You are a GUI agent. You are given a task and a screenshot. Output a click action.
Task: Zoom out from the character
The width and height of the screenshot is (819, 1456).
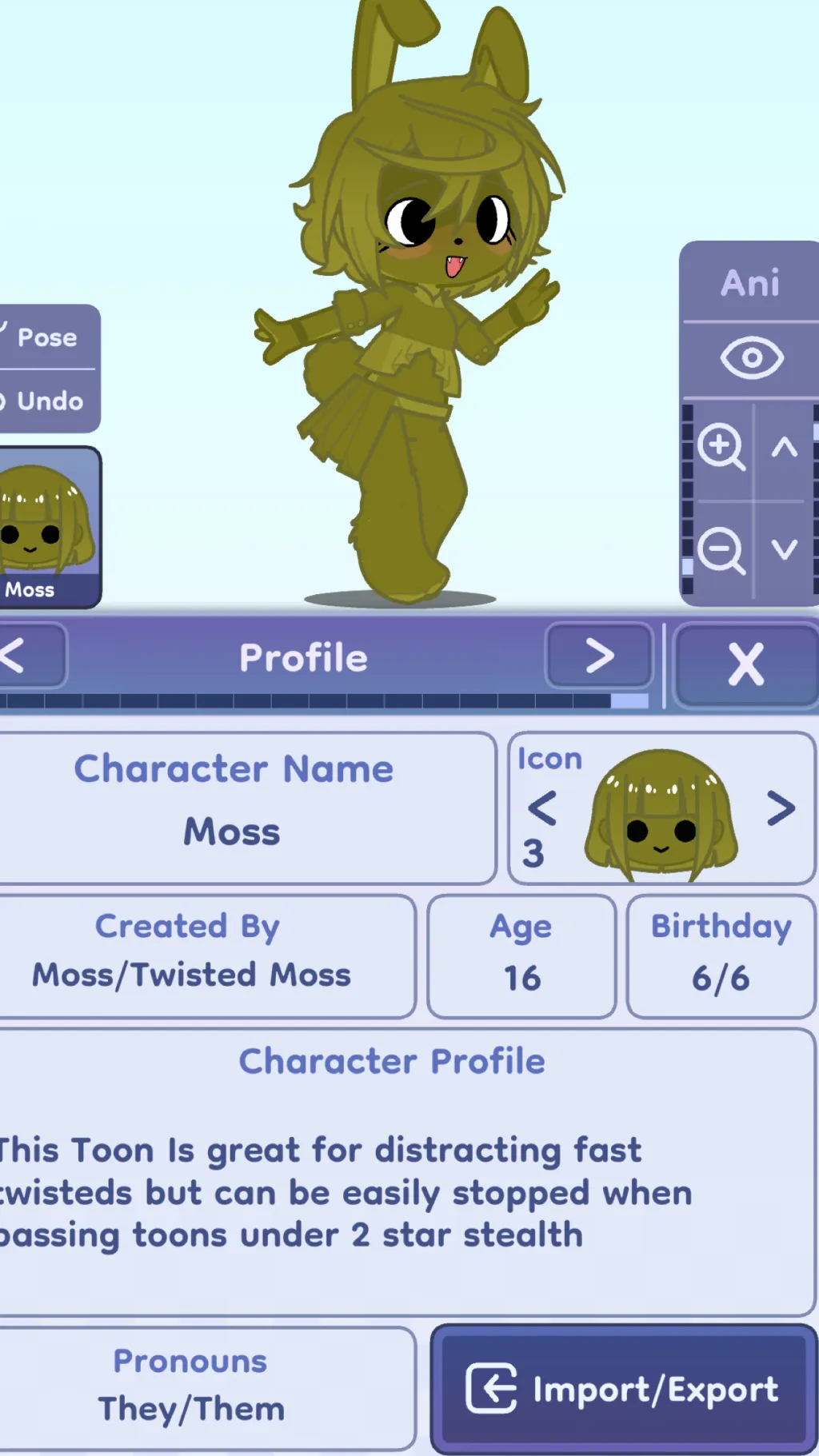(x=720, y=549)
